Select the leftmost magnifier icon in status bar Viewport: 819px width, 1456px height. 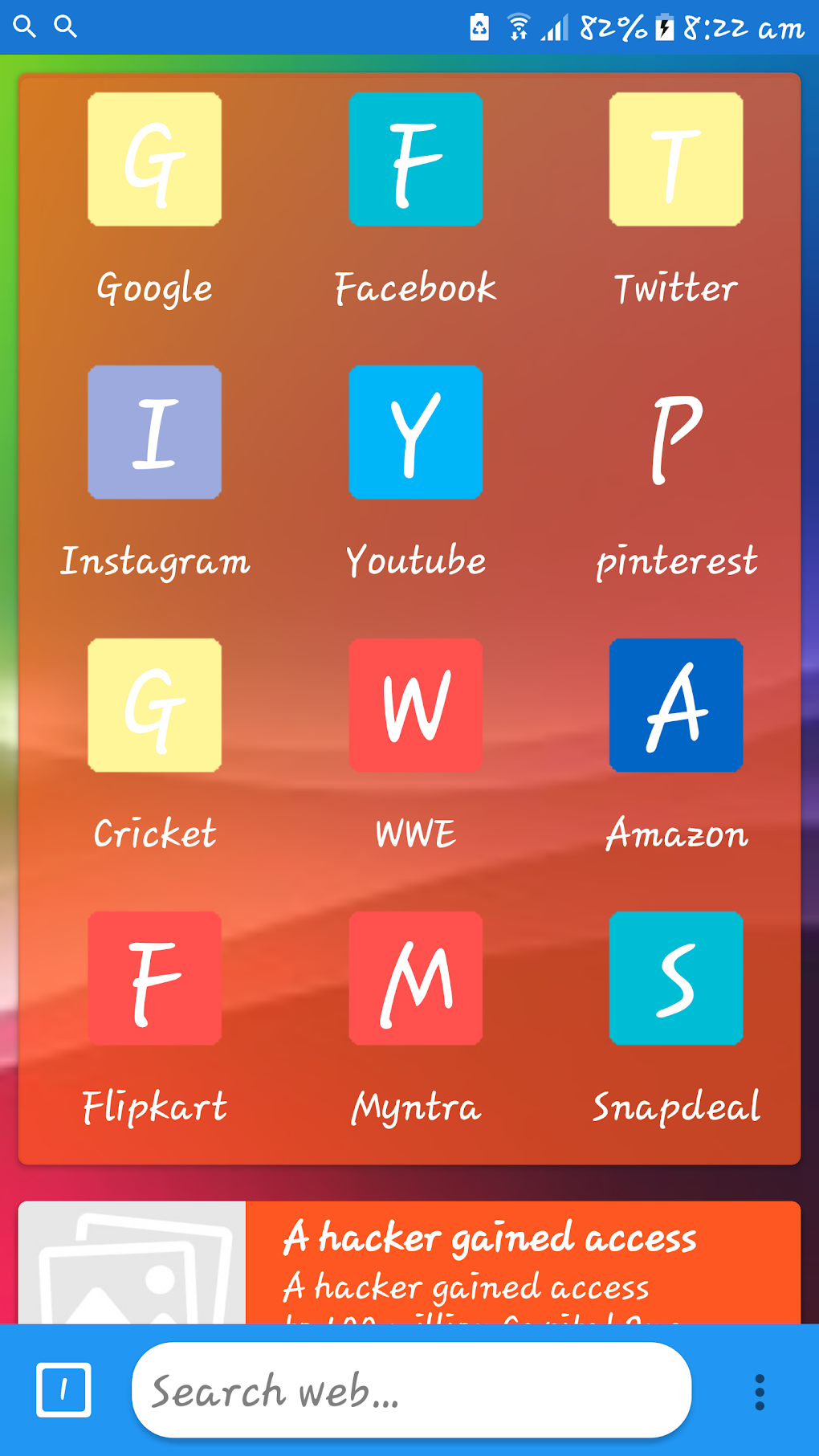pos(24,26)
